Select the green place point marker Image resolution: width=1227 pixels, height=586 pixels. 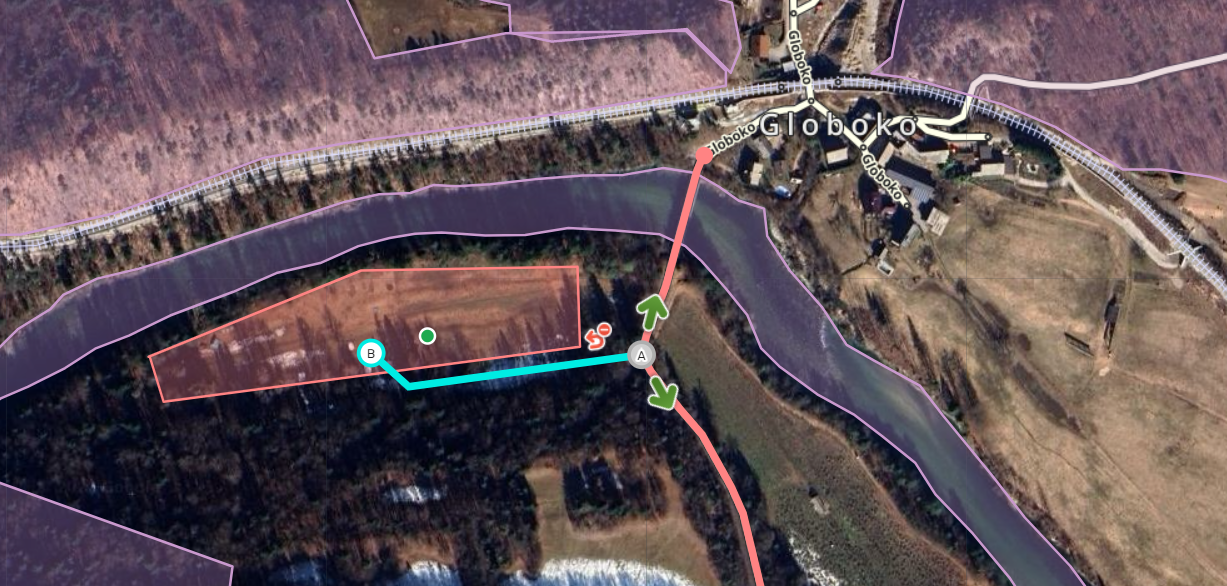(428, 335)
